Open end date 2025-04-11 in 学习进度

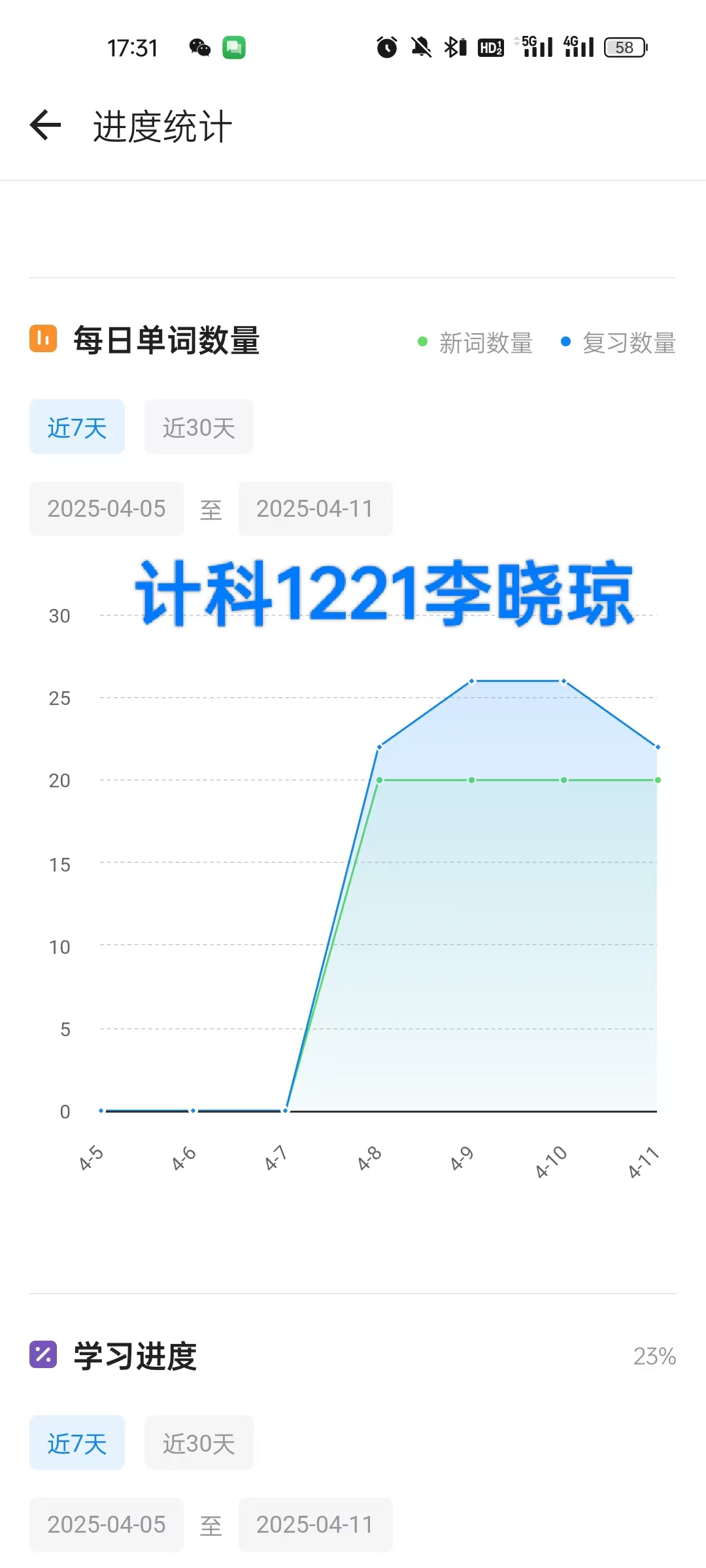(315, 1525)
